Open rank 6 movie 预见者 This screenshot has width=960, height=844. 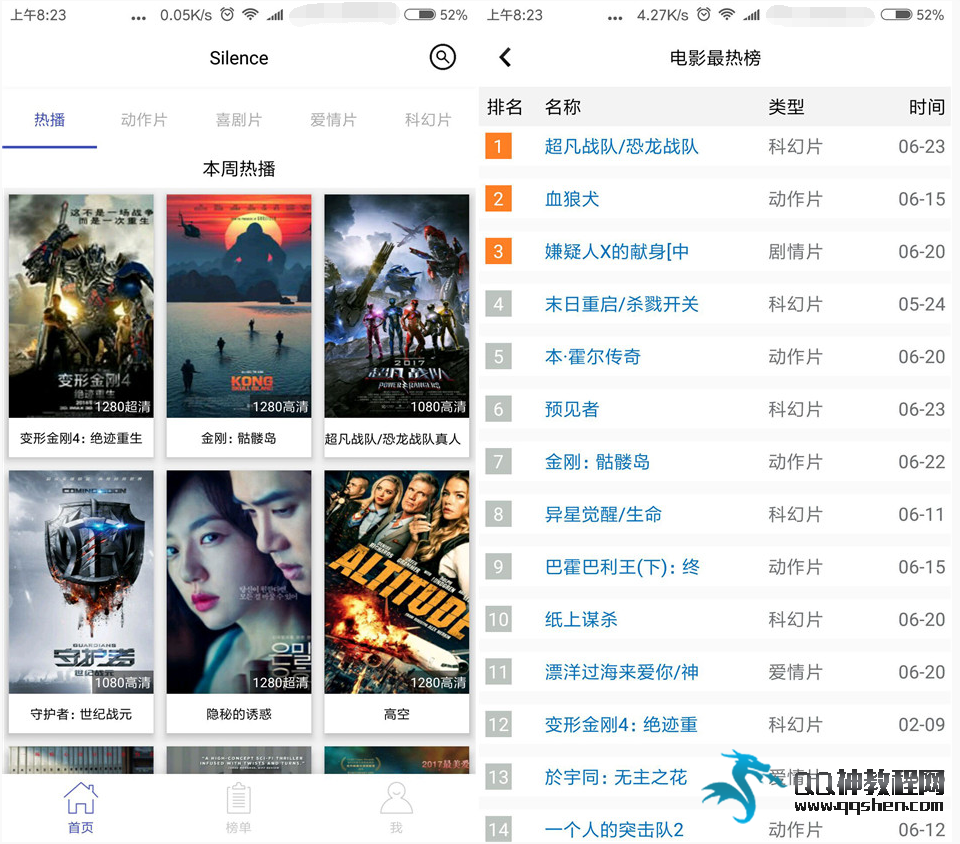(572, 409)
